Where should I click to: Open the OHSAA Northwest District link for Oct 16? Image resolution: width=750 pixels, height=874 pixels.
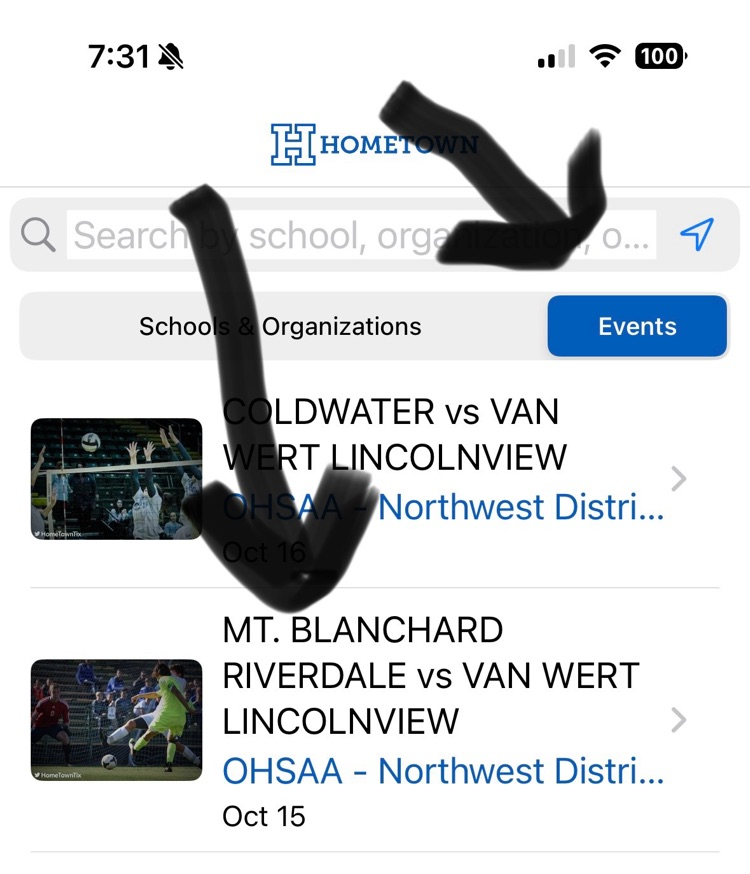click(x=443, y=507)
